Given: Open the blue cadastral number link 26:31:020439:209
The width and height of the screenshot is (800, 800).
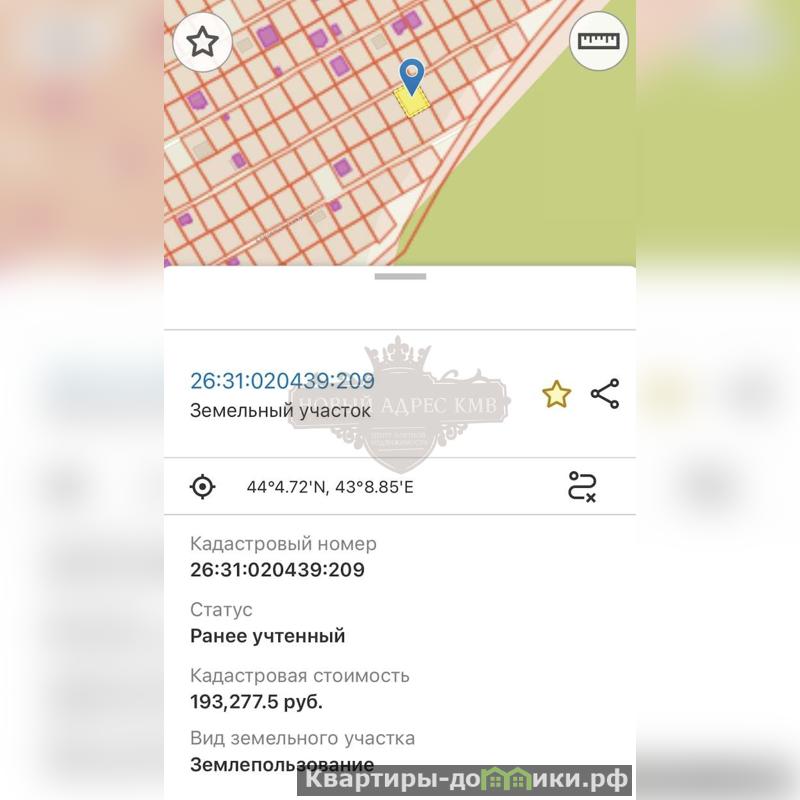Looking at the screenshot, I should pos(282,381).
